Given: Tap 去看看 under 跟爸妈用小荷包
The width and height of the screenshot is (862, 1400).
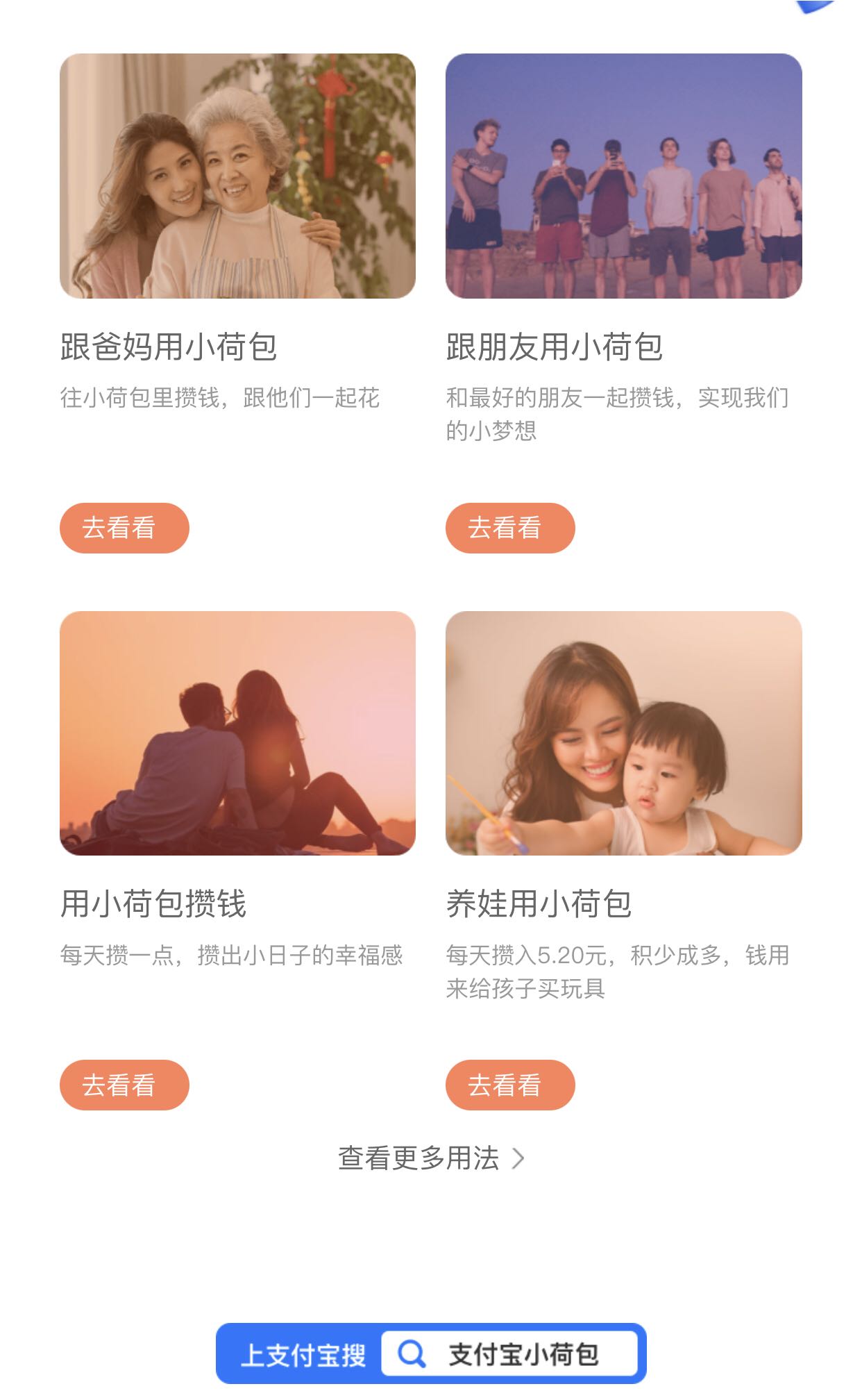Looking at the screenshot, I should 124,528.
